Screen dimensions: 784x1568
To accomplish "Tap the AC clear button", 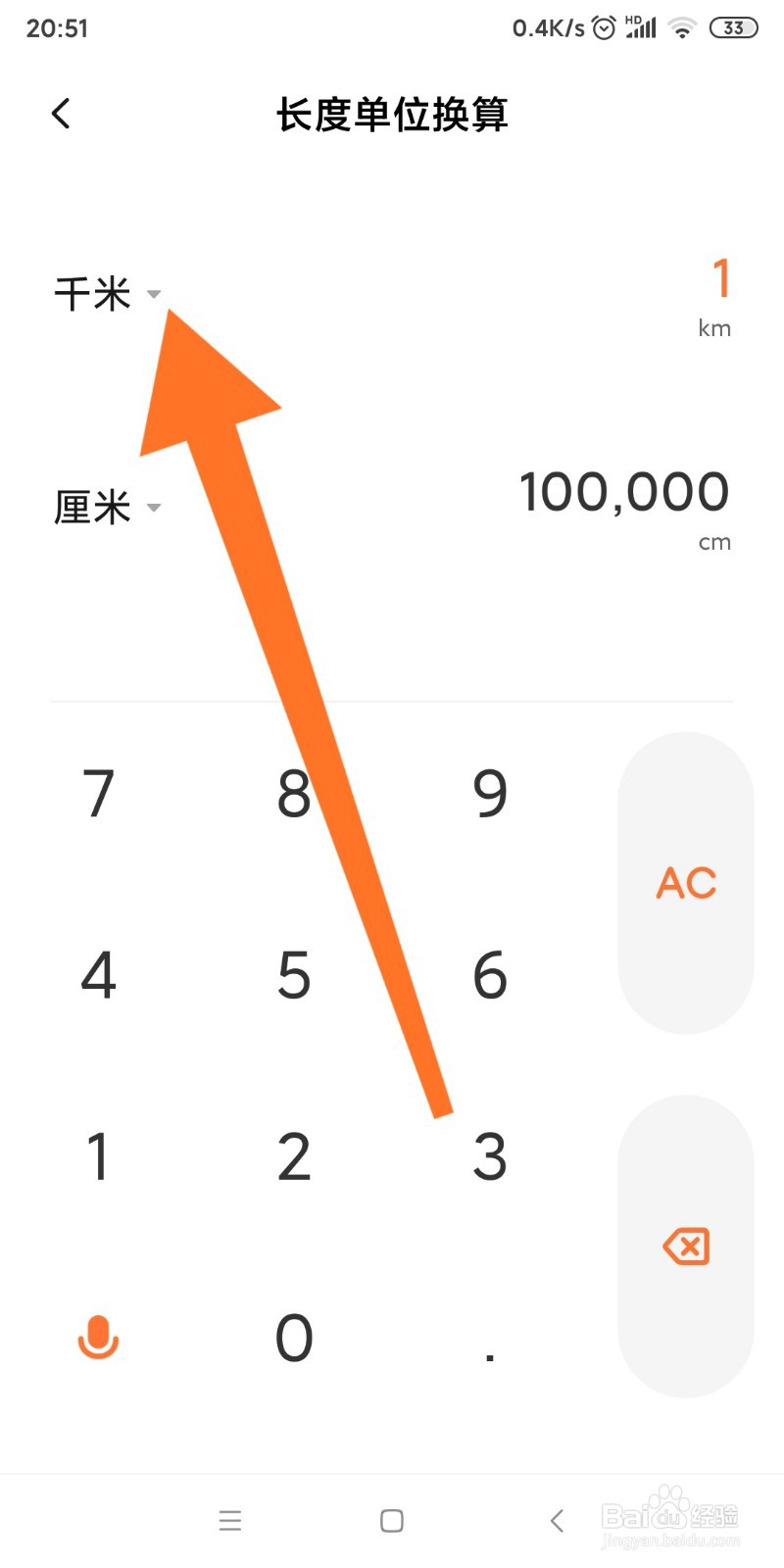I will tap(686, 882).
